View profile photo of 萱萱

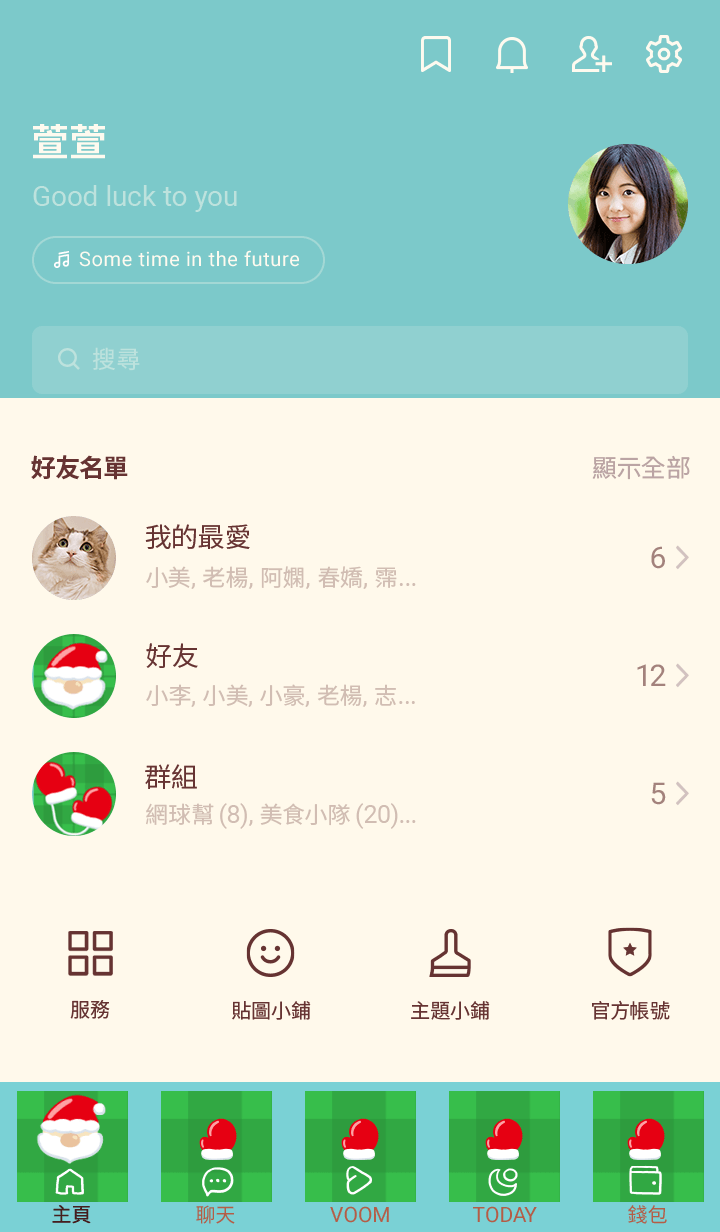(x=628, y=204)
